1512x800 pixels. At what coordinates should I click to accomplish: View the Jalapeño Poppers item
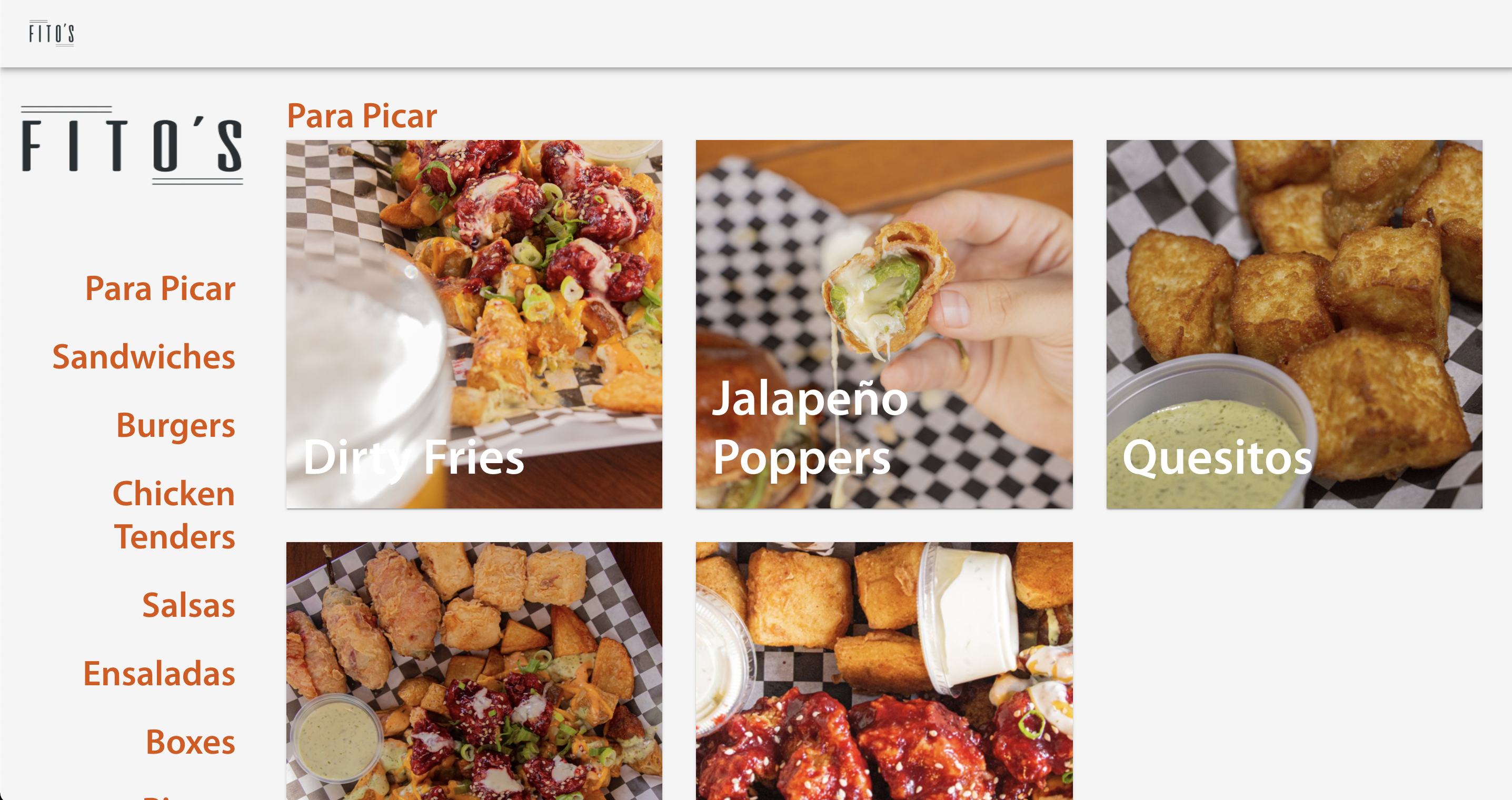point(883,324)
